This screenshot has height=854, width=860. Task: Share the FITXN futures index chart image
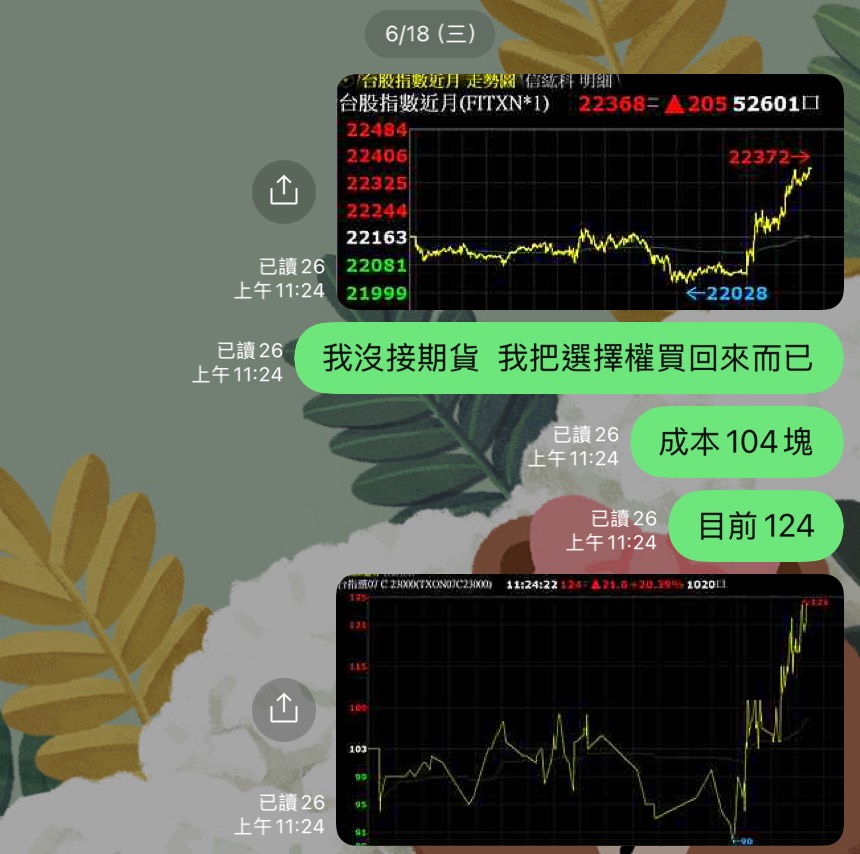tap(284, 190)
